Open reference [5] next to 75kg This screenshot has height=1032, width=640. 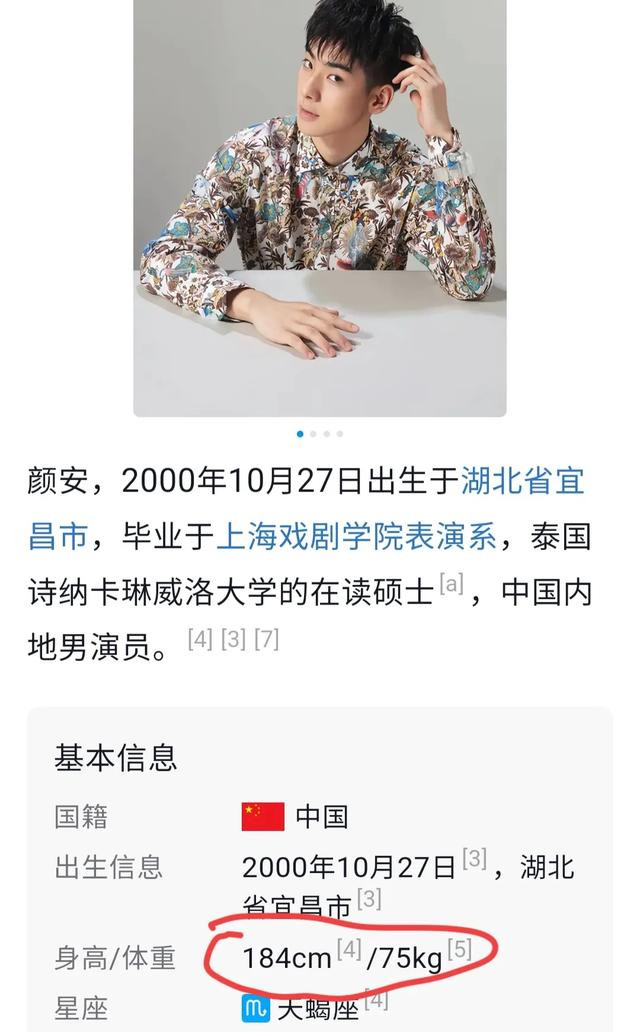460,948
